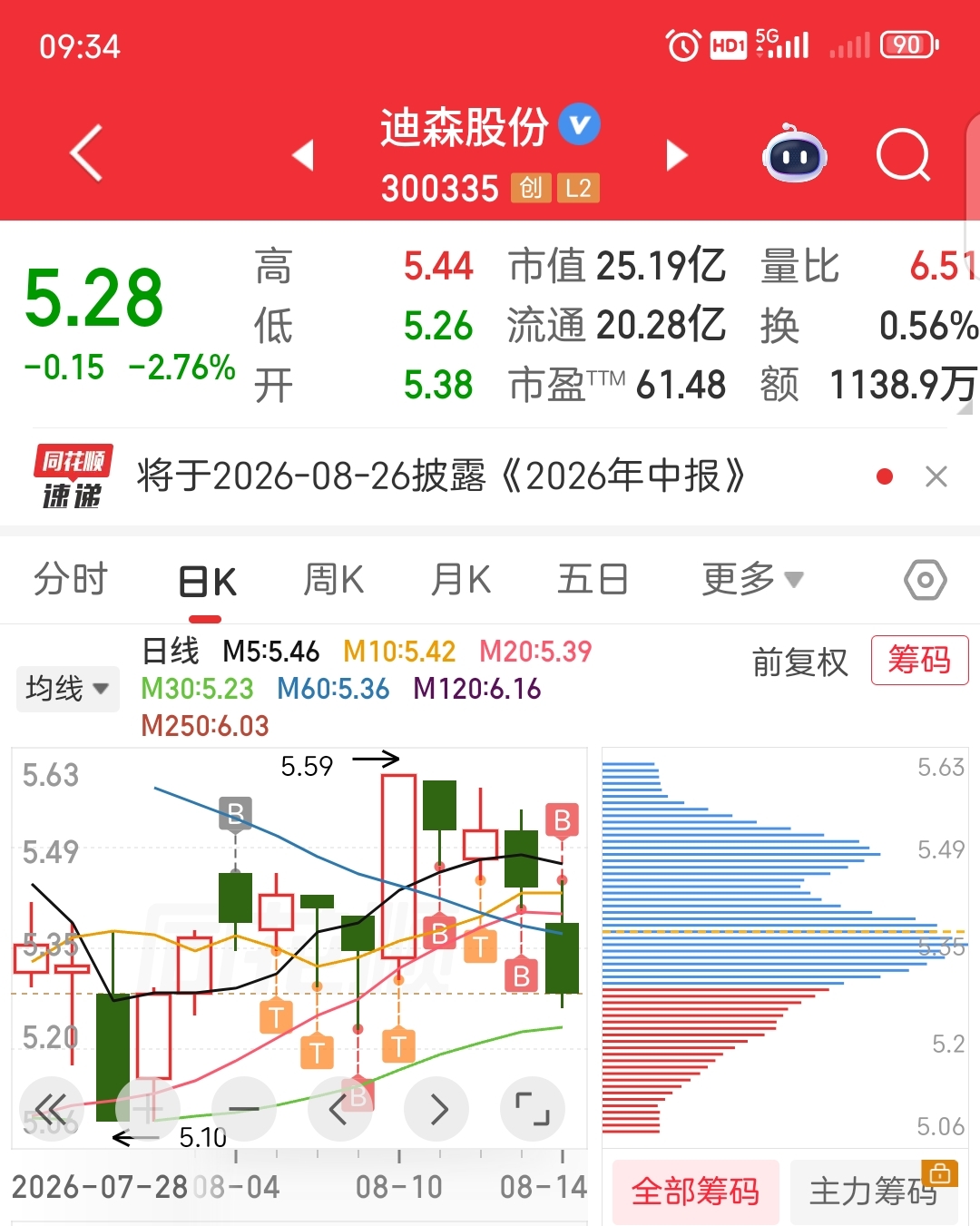Screen dimensions: 980x1226
Task: Open the 2026年中报 disclosure notice
Action: [441, 476]
